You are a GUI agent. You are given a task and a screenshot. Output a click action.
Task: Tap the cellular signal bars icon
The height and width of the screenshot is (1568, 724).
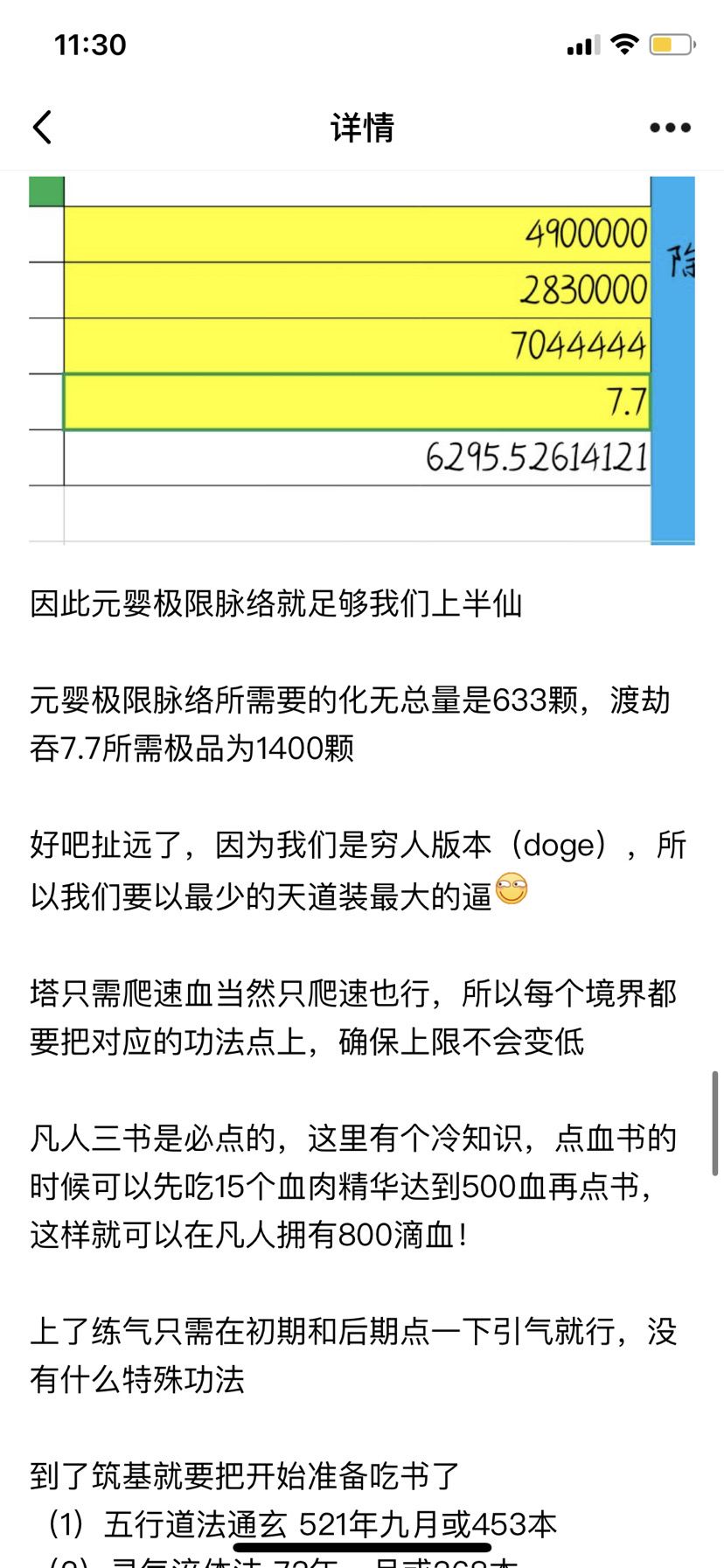click(583, 44)
